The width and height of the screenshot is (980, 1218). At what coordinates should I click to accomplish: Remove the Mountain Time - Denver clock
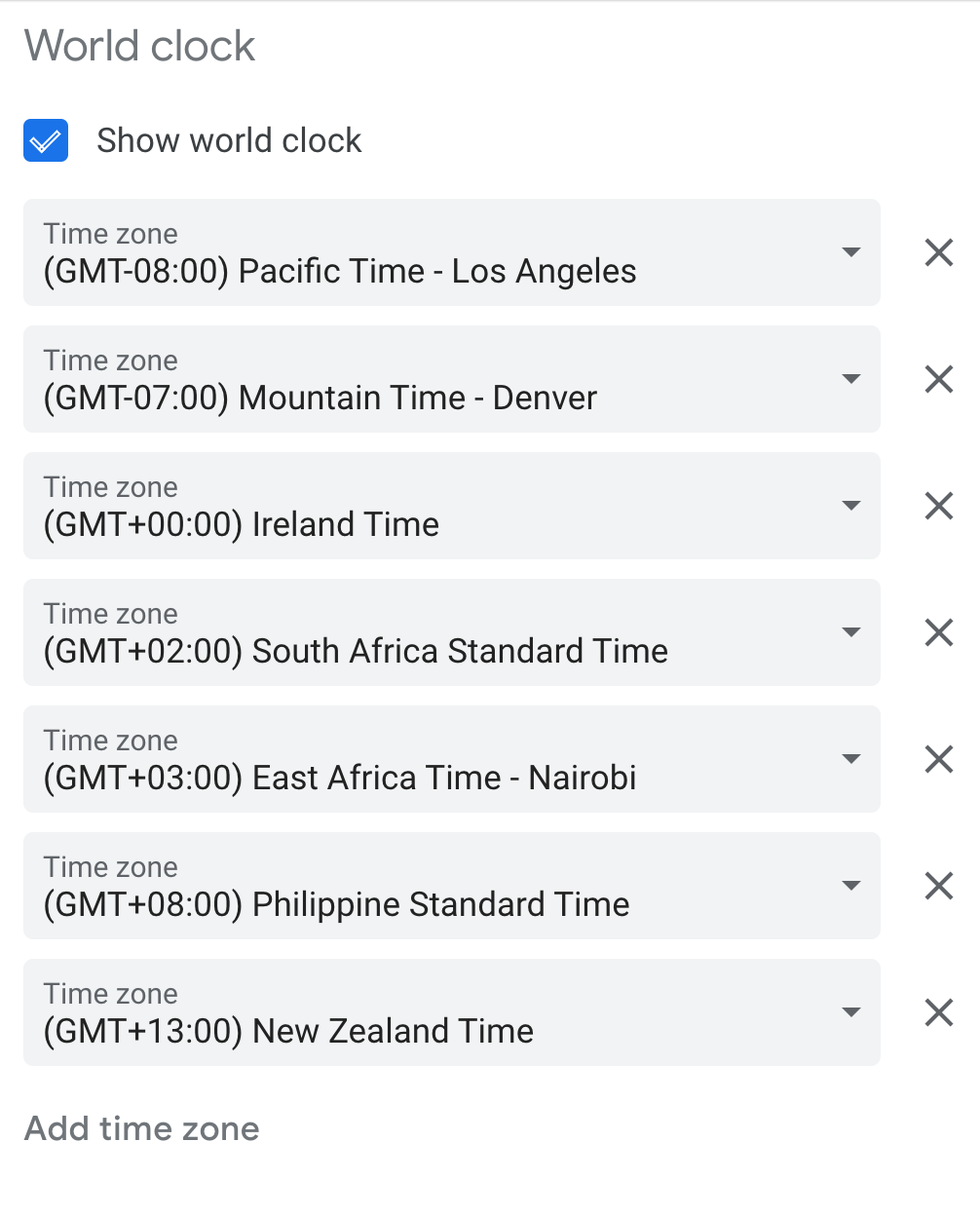(x=938, y=379)
